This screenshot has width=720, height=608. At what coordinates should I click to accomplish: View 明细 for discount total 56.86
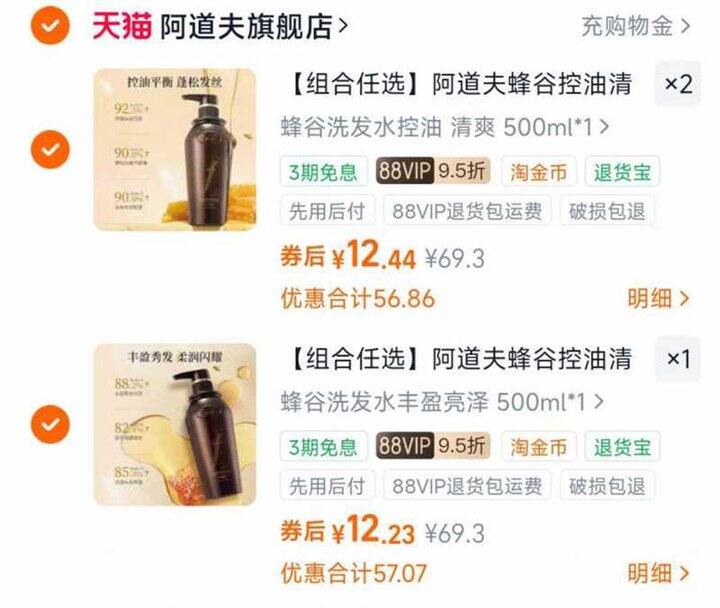tap(658, 298)
